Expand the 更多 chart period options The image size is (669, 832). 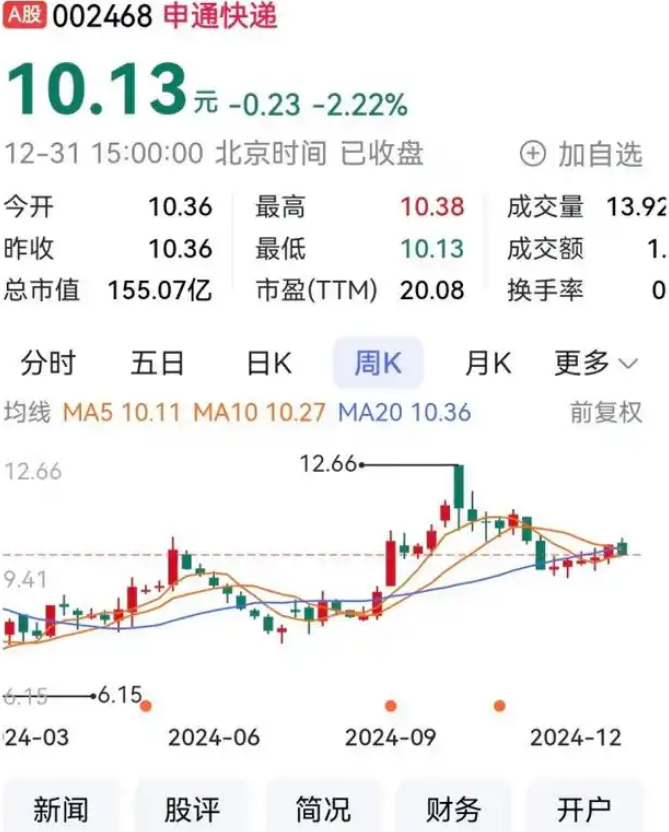(595, 363)
